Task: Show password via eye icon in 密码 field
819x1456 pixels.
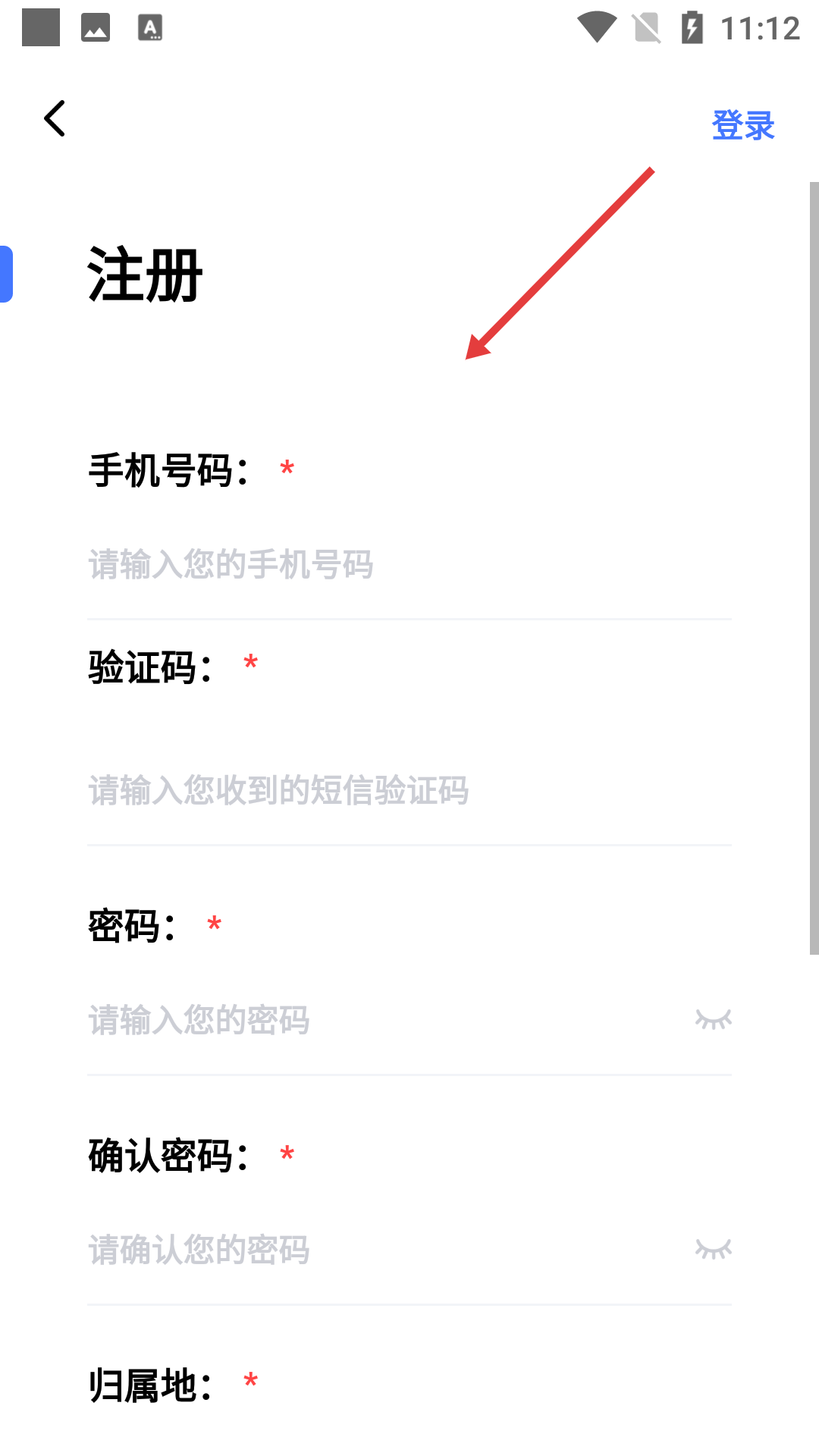Action: (x=713, y=1020)
